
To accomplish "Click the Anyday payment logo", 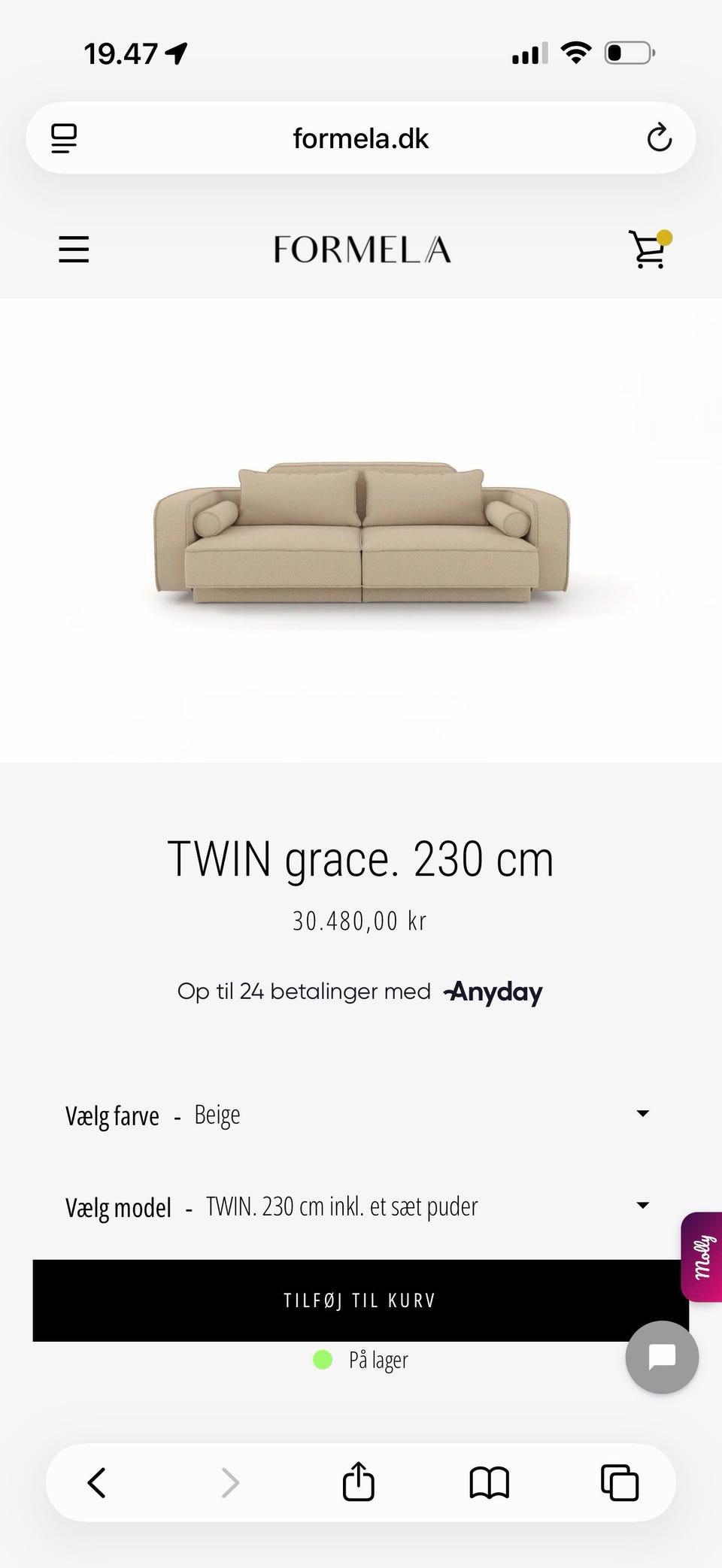I will pyautogui.click(x=493, y=991).
